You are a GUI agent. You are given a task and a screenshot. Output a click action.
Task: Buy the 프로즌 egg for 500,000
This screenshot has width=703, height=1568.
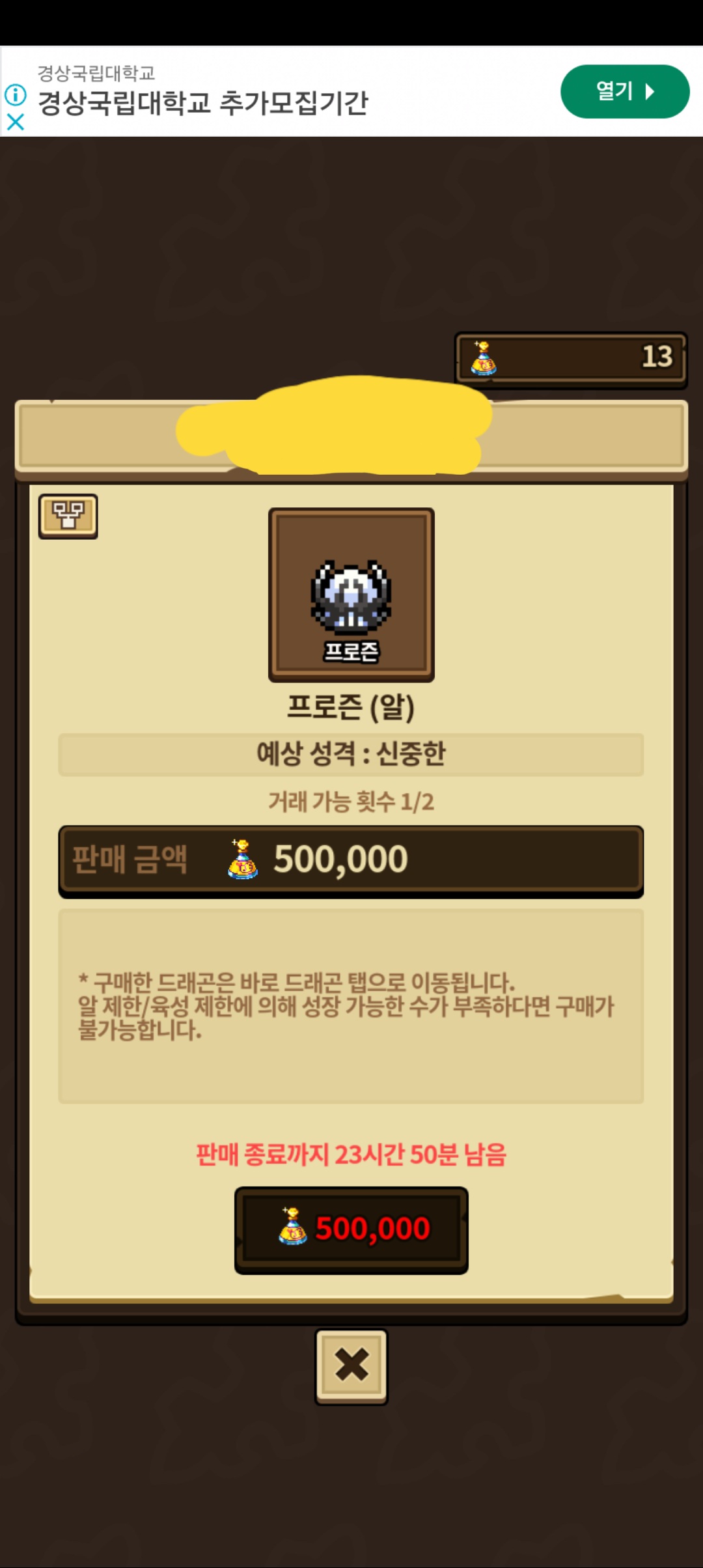click(351, 1229)
